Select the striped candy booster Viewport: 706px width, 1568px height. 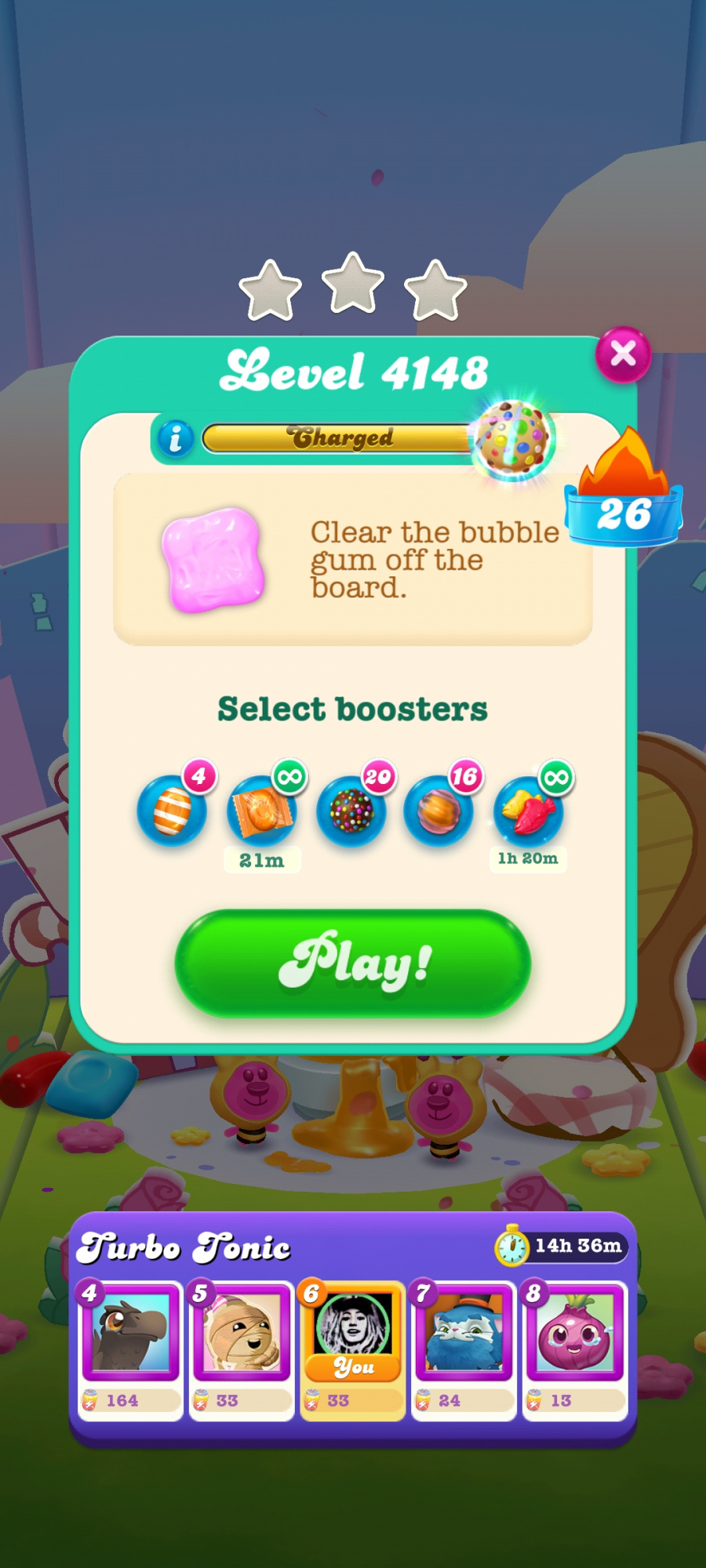pos(172,811)
